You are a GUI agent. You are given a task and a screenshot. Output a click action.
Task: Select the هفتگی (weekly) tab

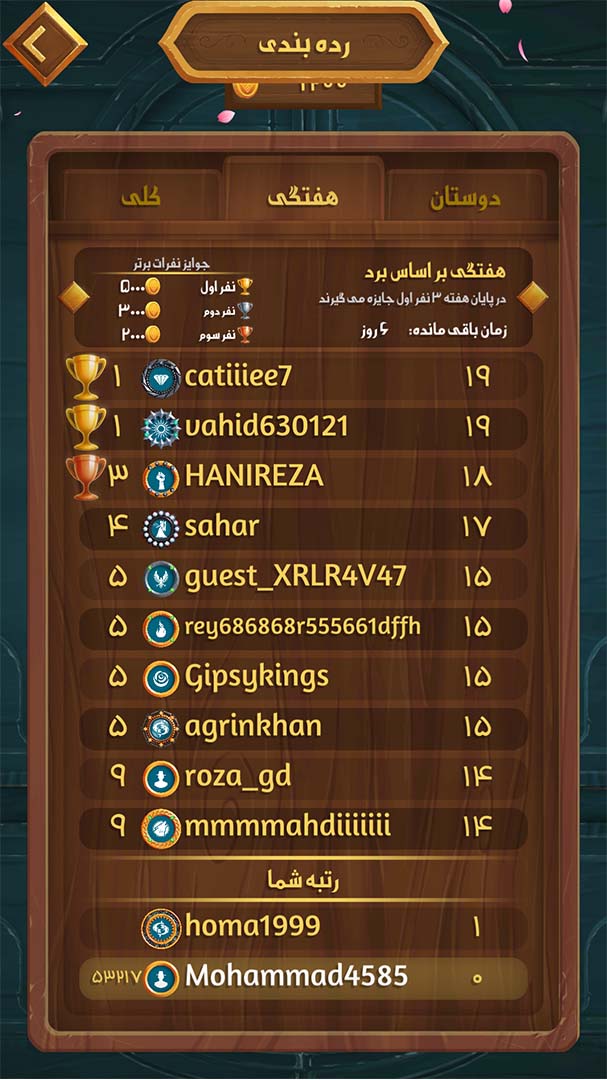[303, 196]
